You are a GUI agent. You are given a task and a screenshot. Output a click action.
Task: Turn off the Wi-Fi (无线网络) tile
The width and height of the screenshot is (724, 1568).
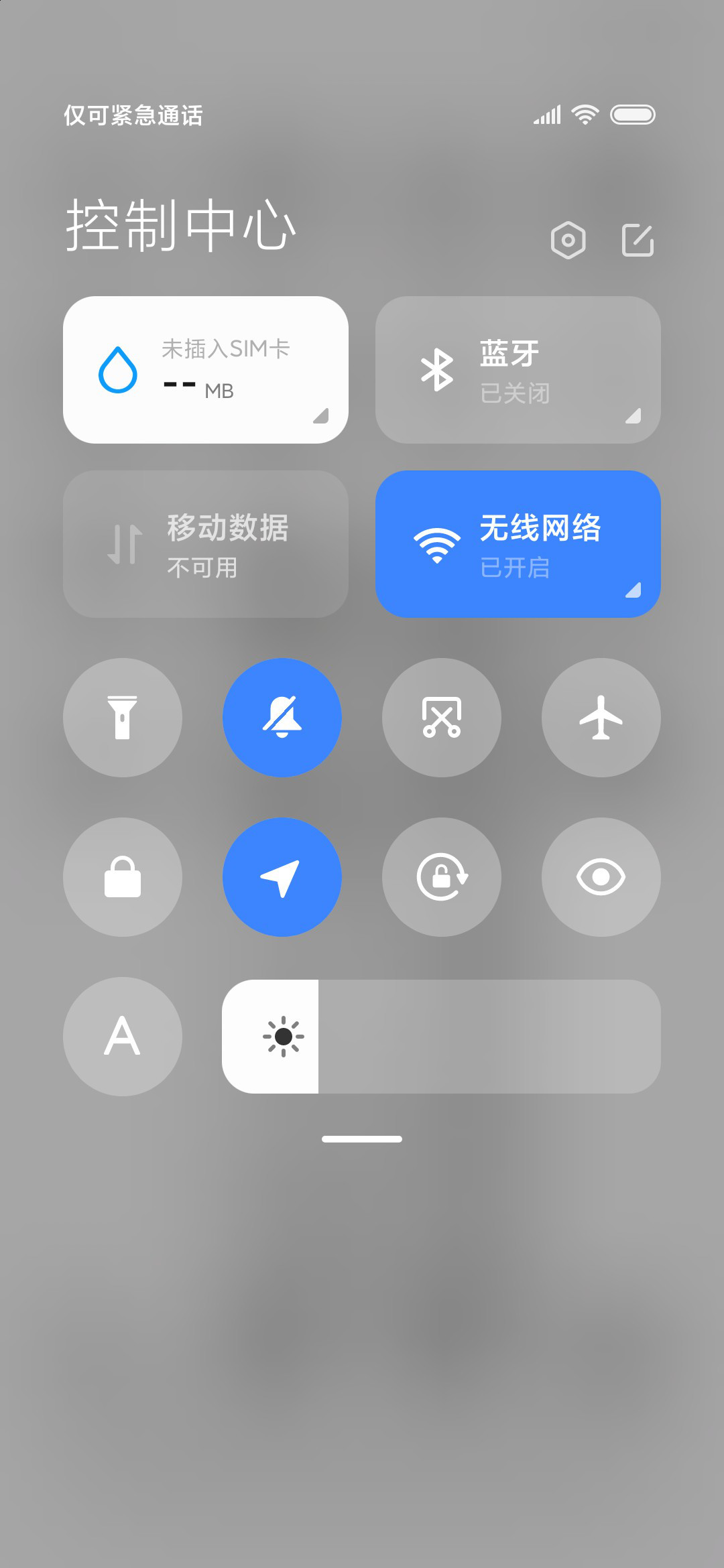[x=518, y=544]
